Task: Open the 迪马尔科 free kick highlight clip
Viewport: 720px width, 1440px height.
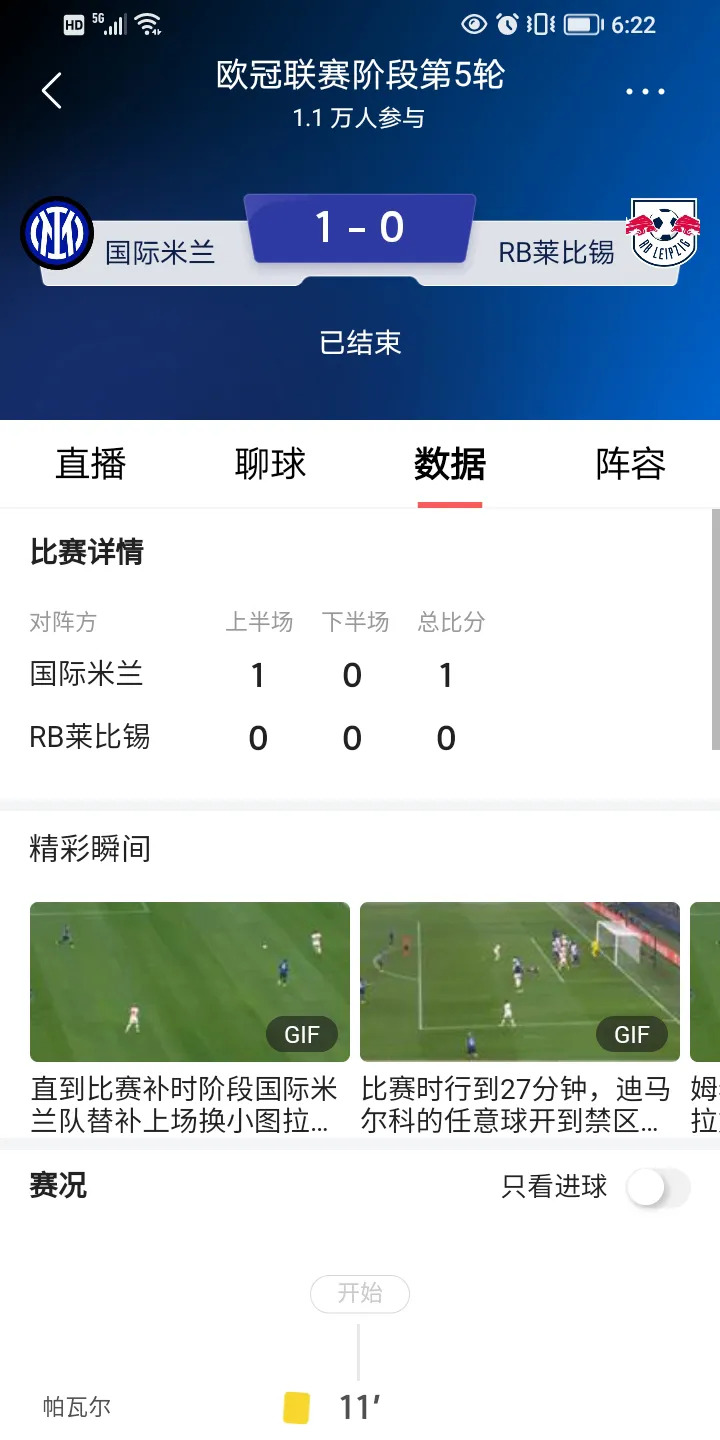Action: (519, 981)
